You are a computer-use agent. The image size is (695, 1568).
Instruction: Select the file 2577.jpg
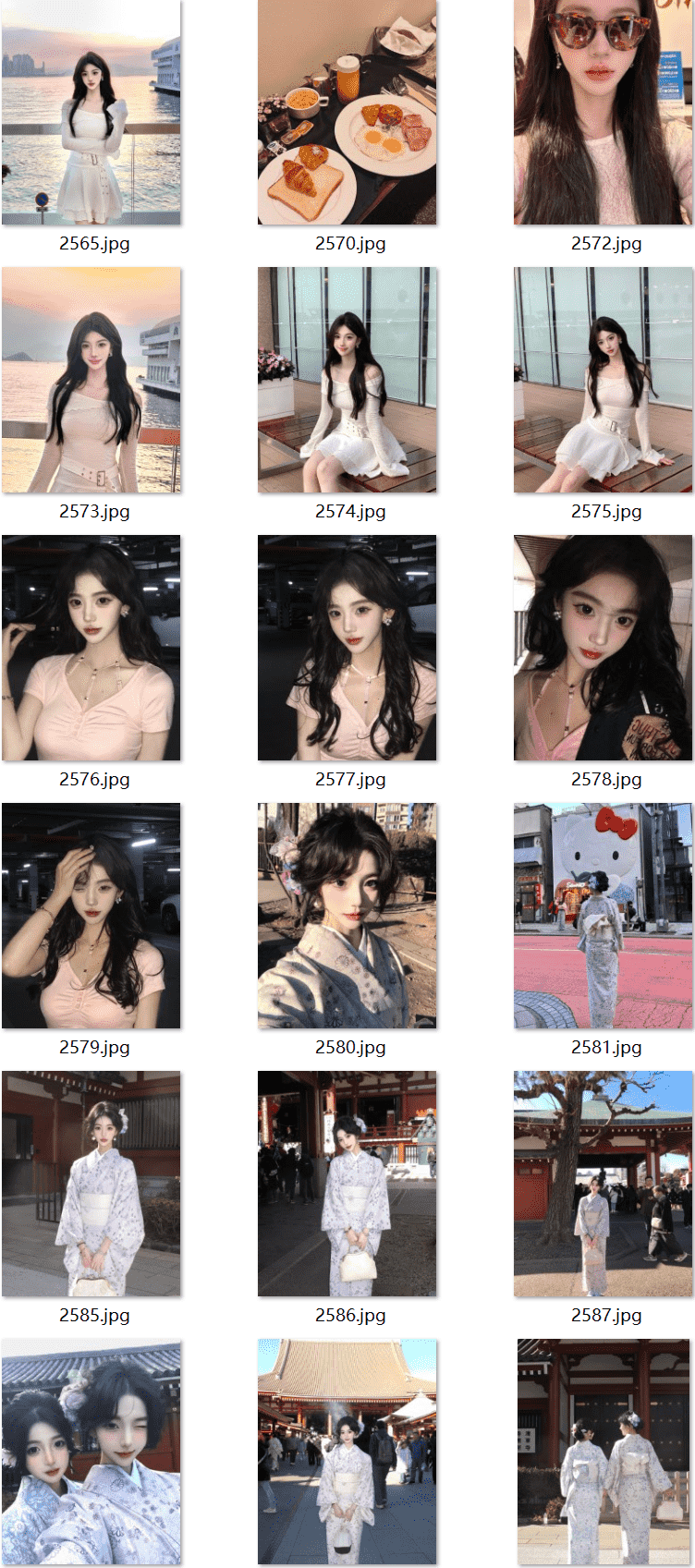(347, 648)
